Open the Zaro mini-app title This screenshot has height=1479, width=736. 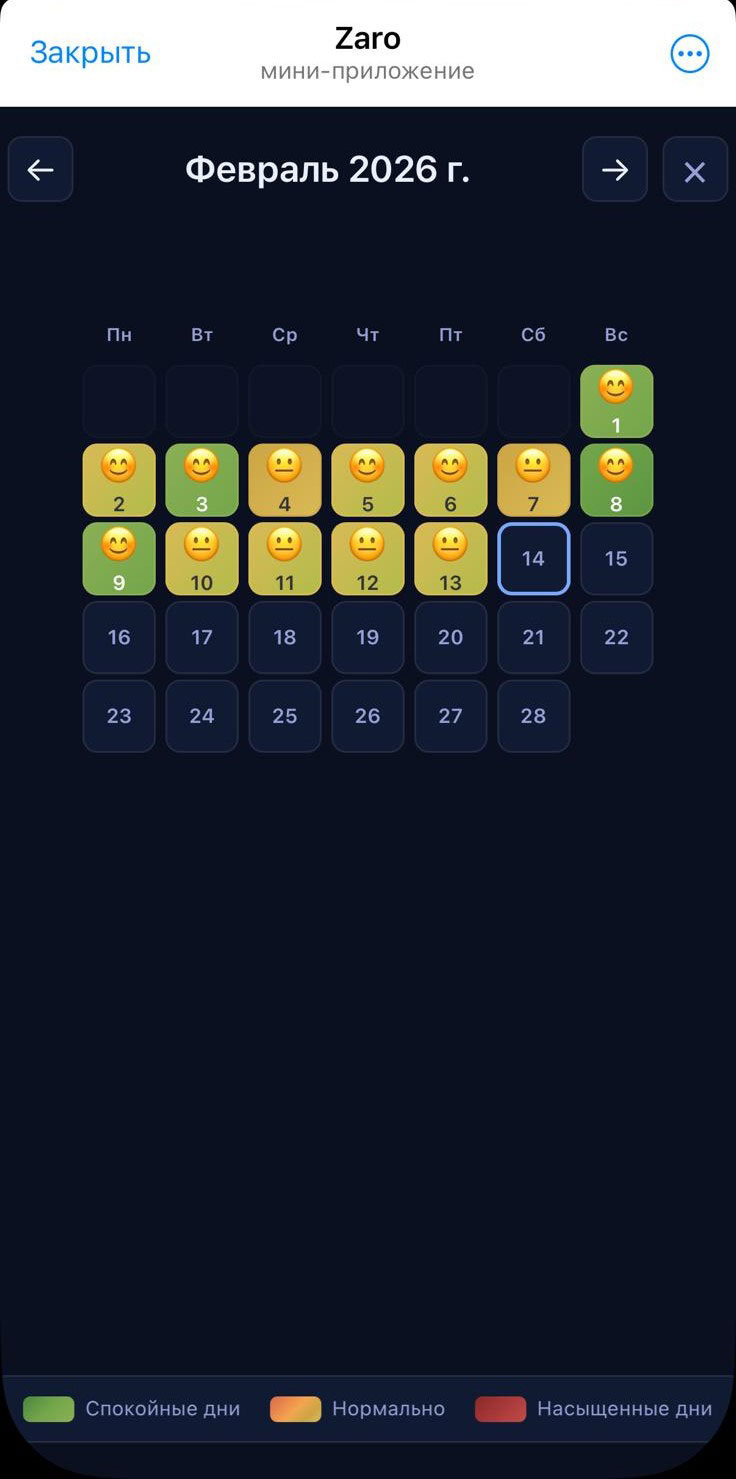pos(367,40)
